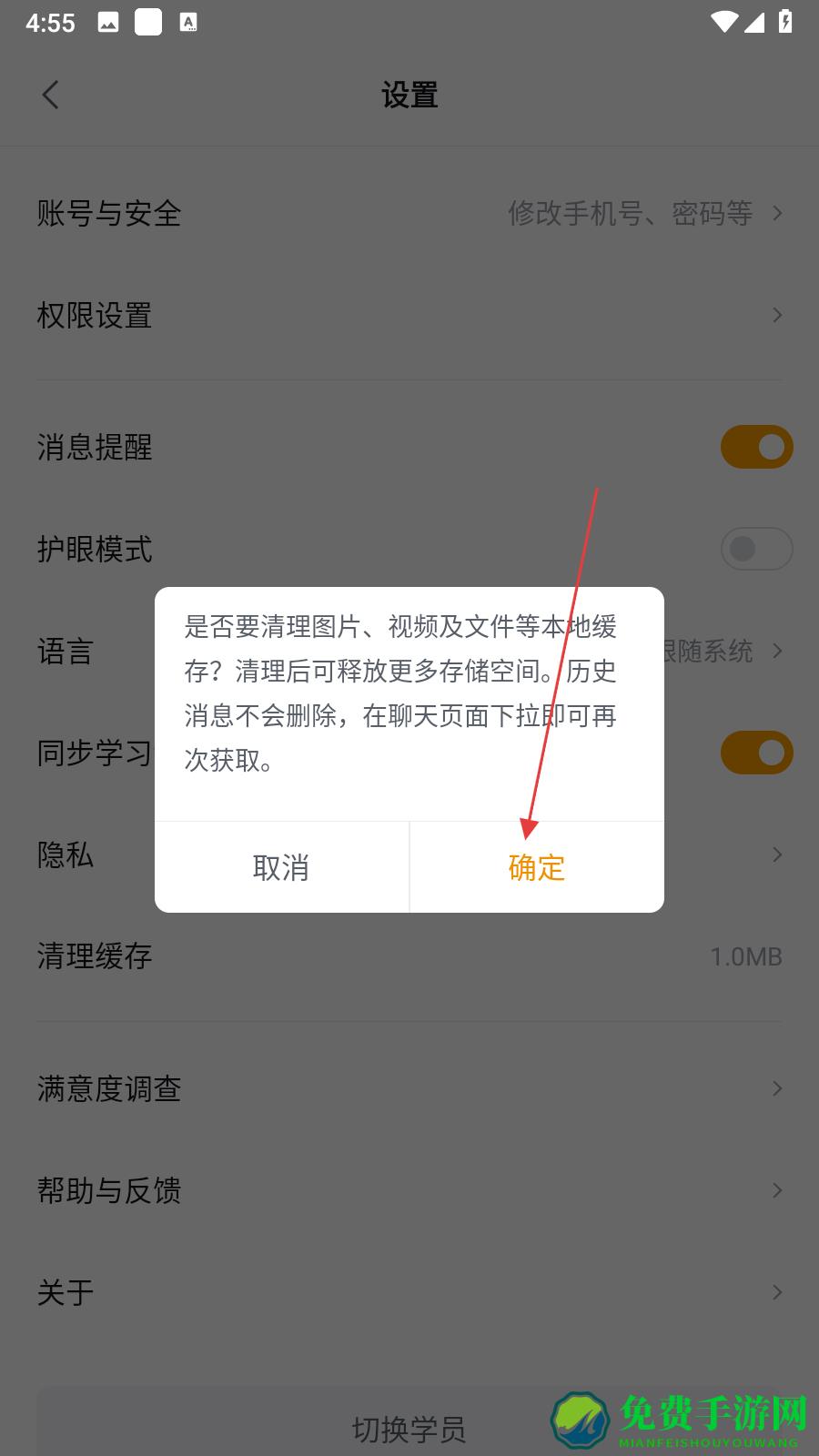Cancel the cache clearing dialog with 取消
819x1456 pixels.
(x=281, y=867)
